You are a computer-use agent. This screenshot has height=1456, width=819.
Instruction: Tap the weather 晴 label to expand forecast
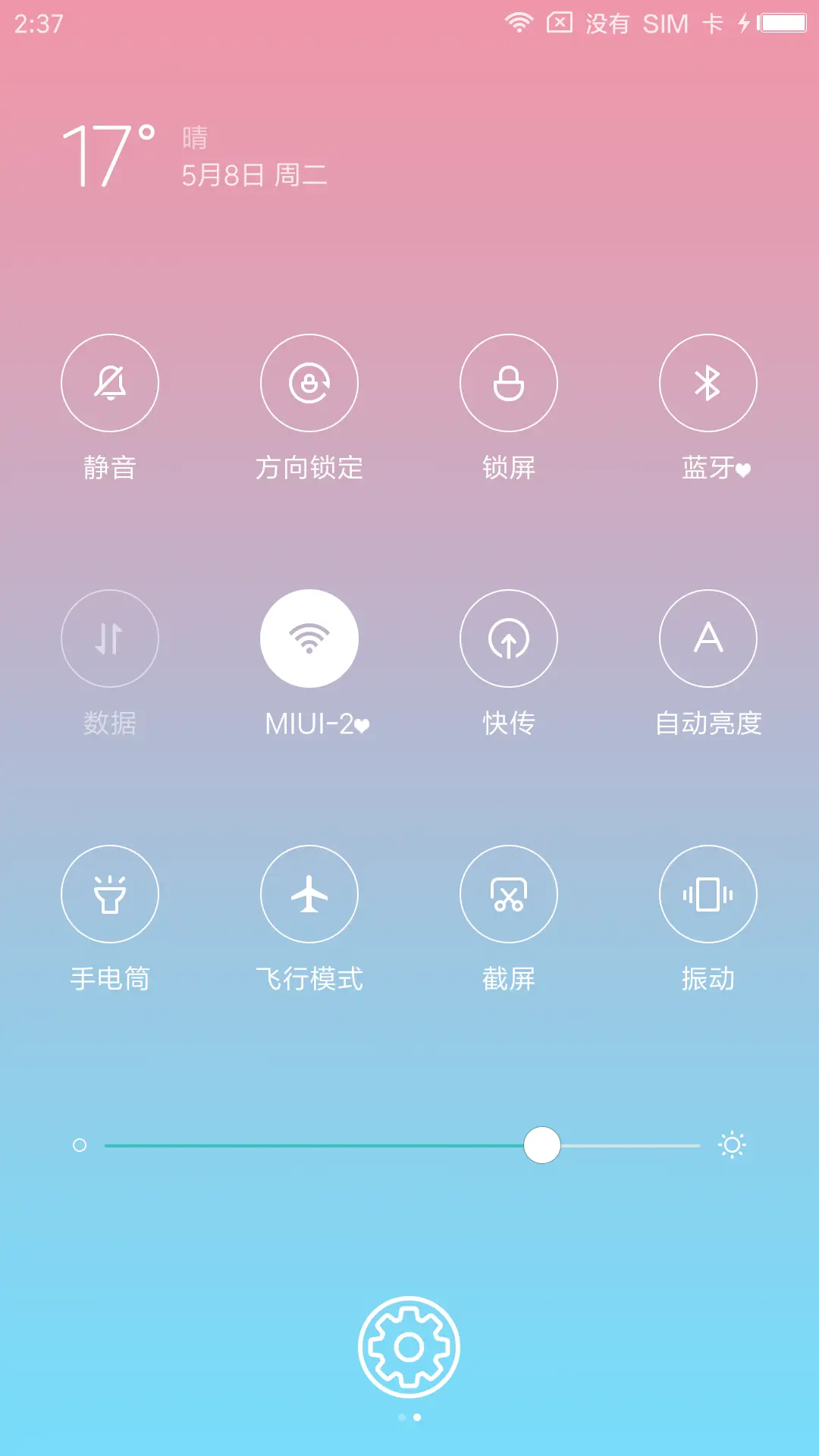tap(193, 136)
